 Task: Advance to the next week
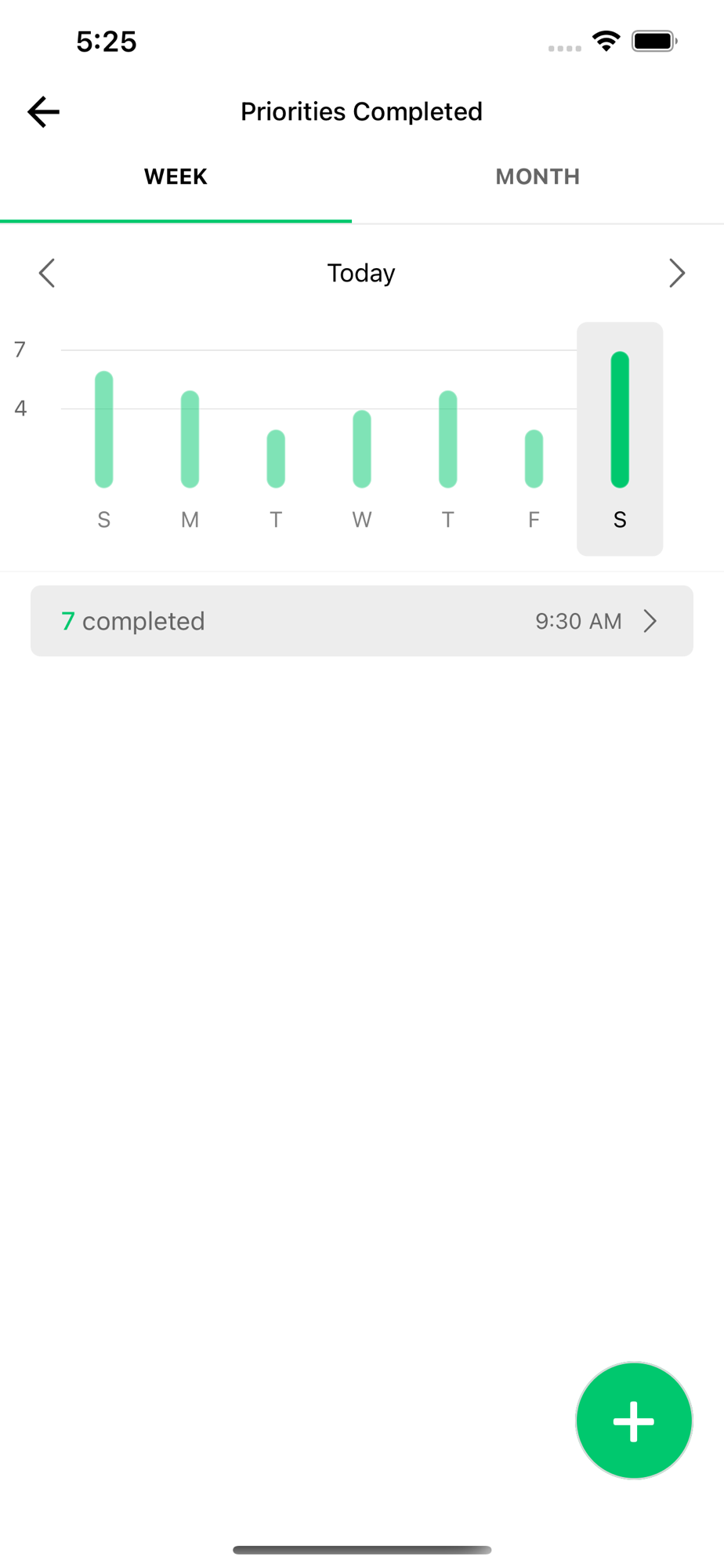click(676, 274)
